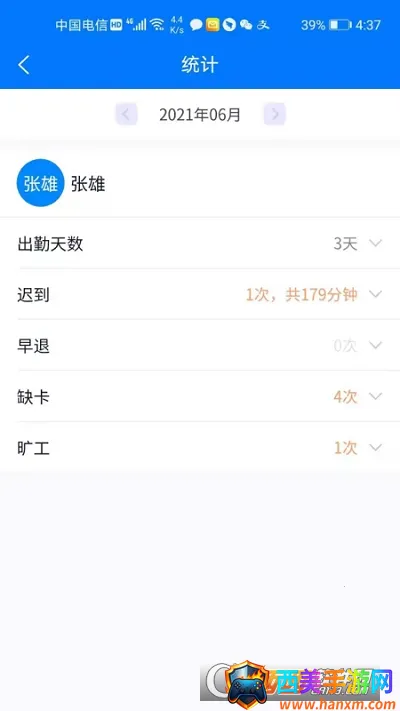Go back from the 统计 page
This screenshot has width=400, height=711.
point(24,65)
